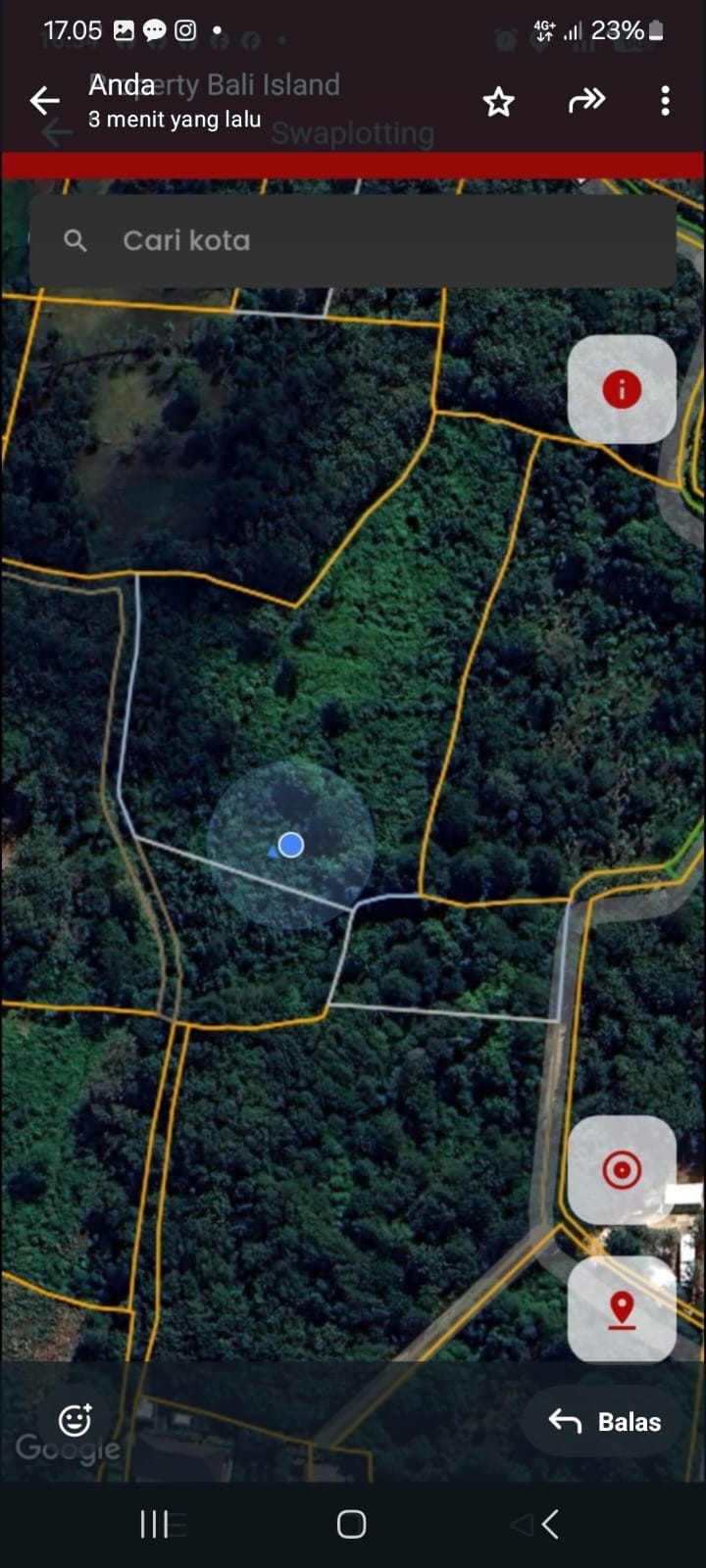Tap Balas to reply to this image
The image size is (706, 1568).
(x=605, y=1421)
